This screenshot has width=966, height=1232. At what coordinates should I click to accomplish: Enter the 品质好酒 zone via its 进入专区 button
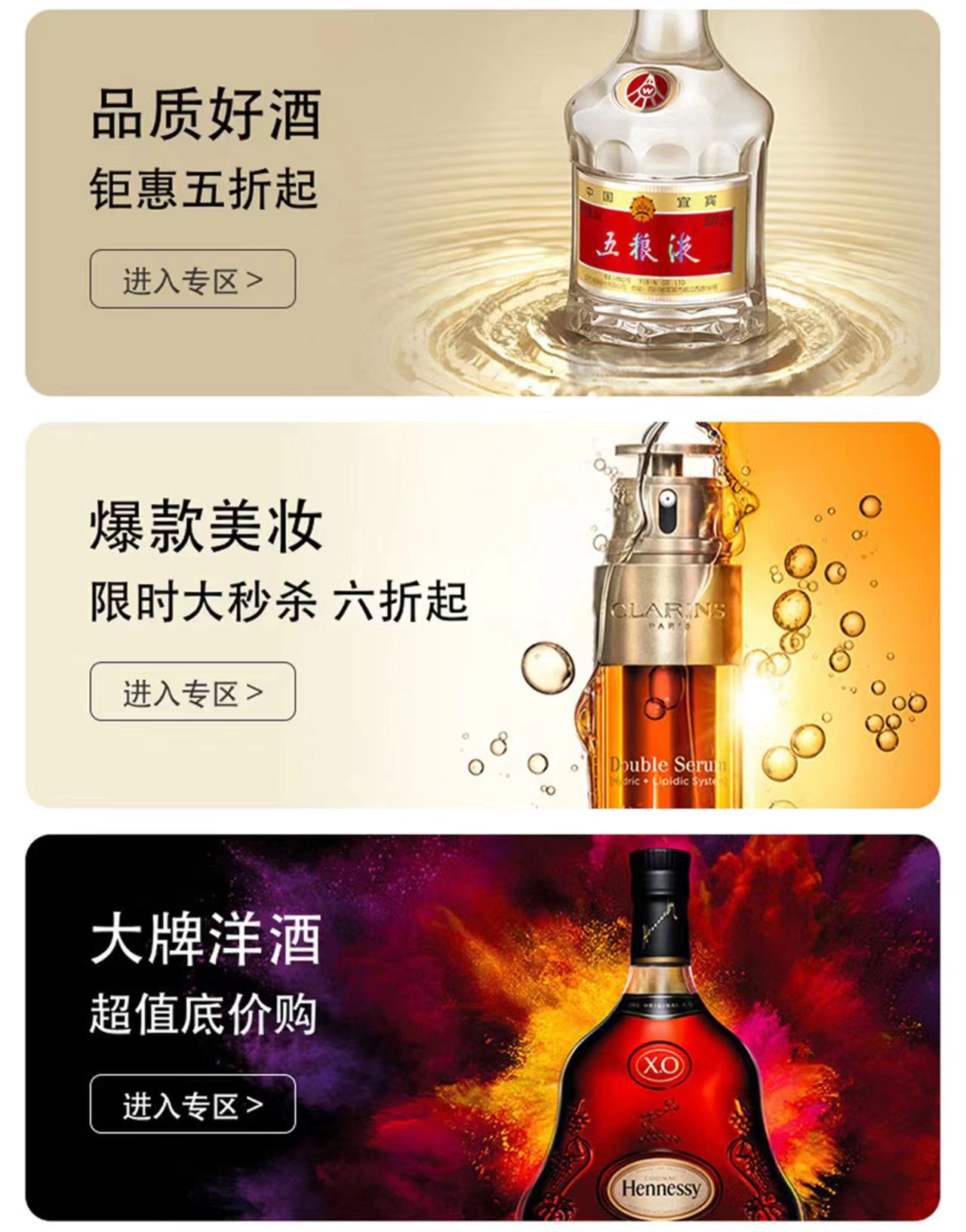[x=192, y=279]
